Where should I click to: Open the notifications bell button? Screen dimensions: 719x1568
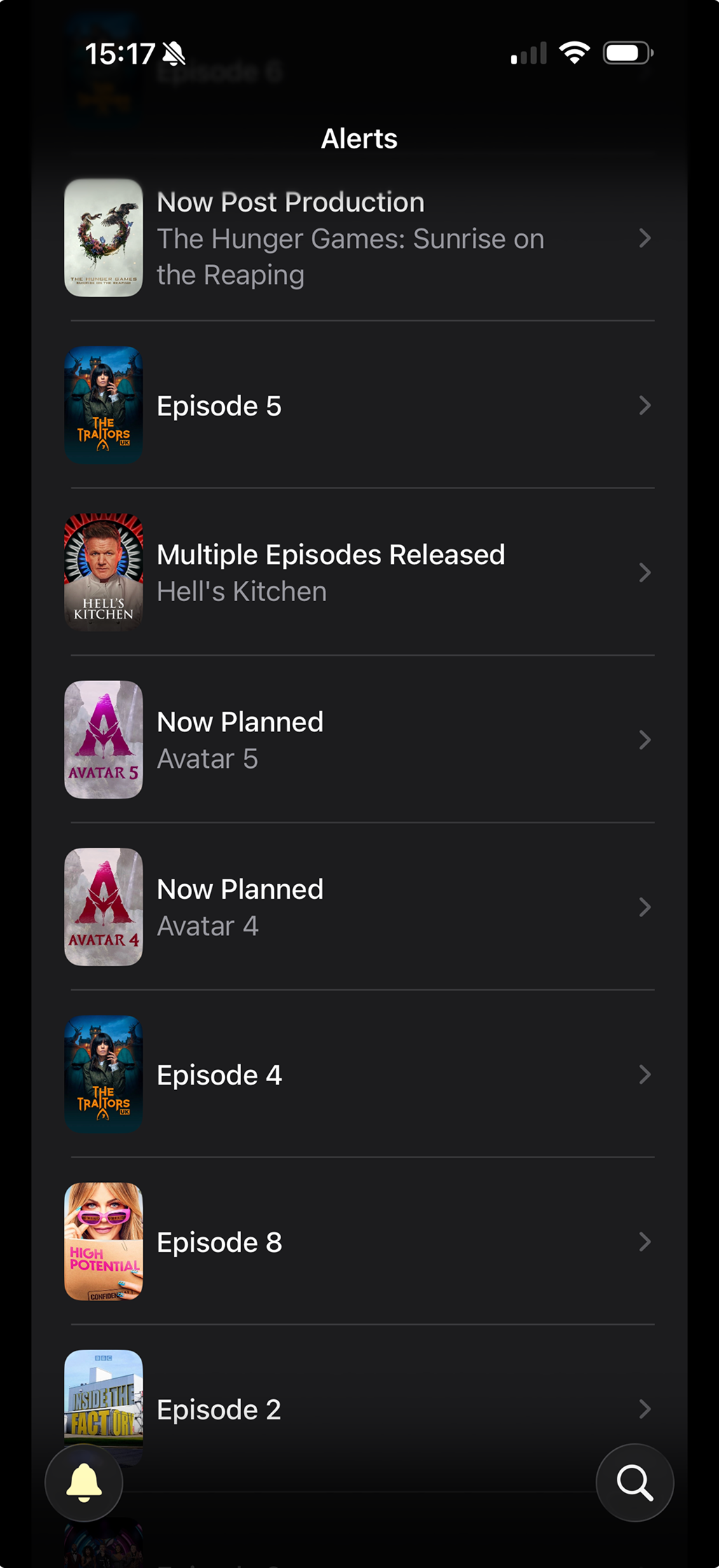pyautogui.click(x=84, y=1482)
